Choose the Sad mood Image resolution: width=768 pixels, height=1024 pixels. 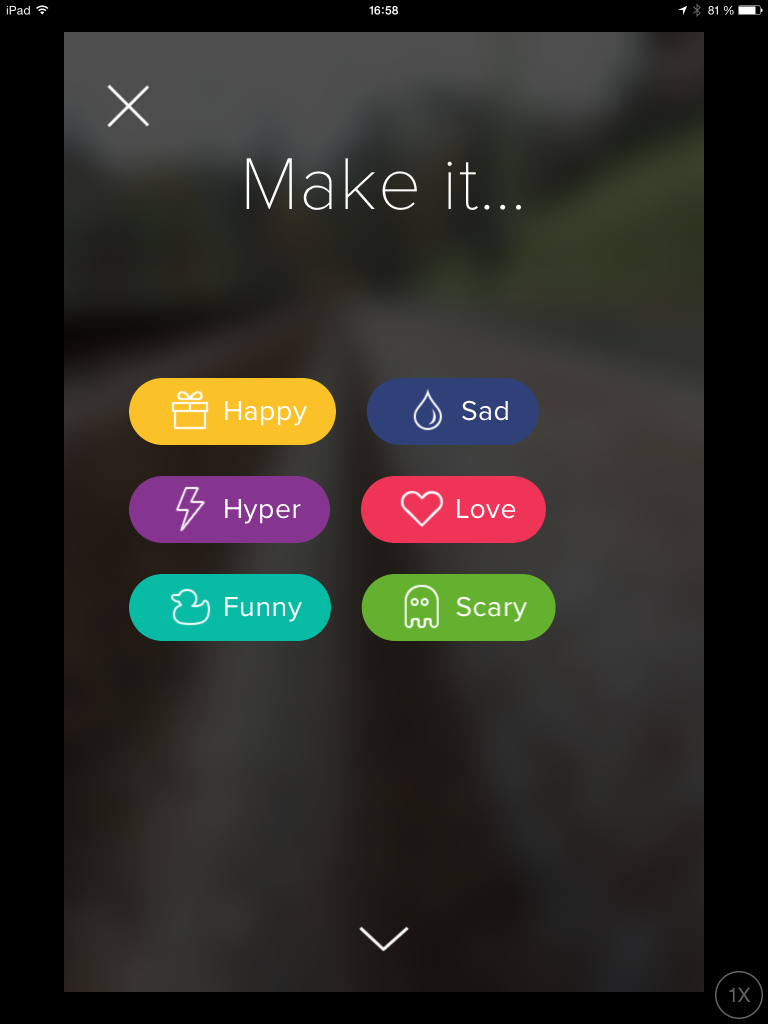click(453, 411)
